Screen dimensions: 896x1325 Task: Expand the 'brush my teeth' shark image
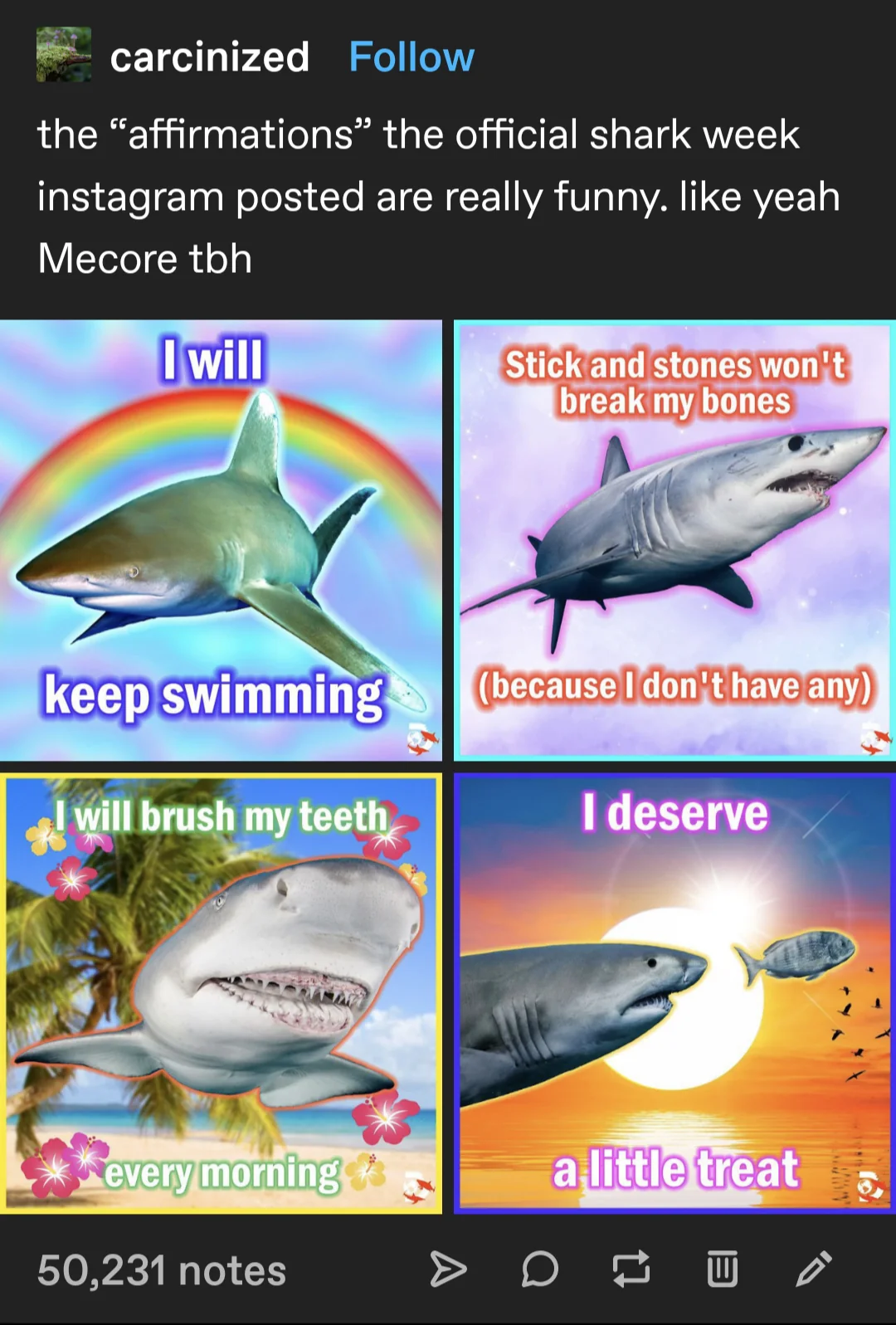tap(221, 993)
